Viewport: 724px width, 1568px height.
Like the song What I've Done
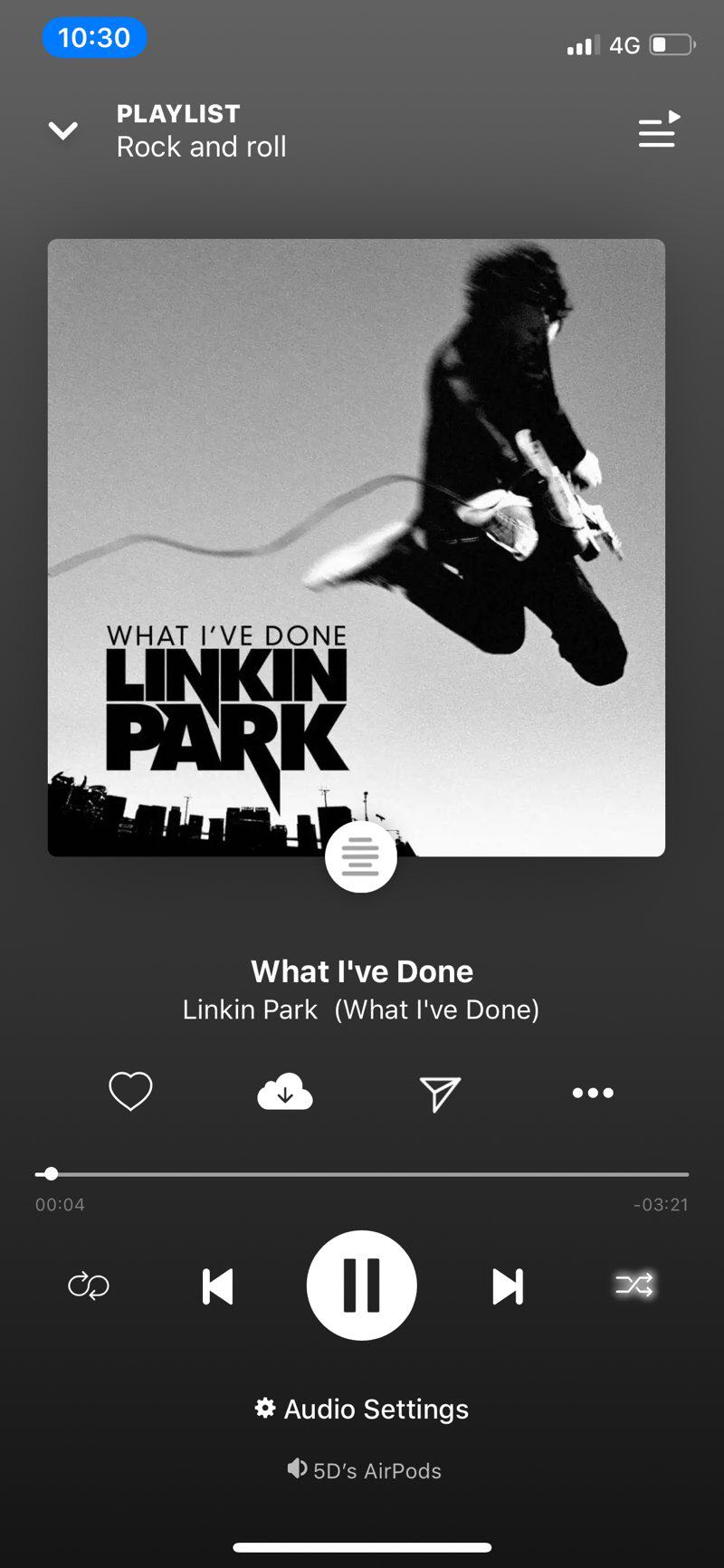130,1091
